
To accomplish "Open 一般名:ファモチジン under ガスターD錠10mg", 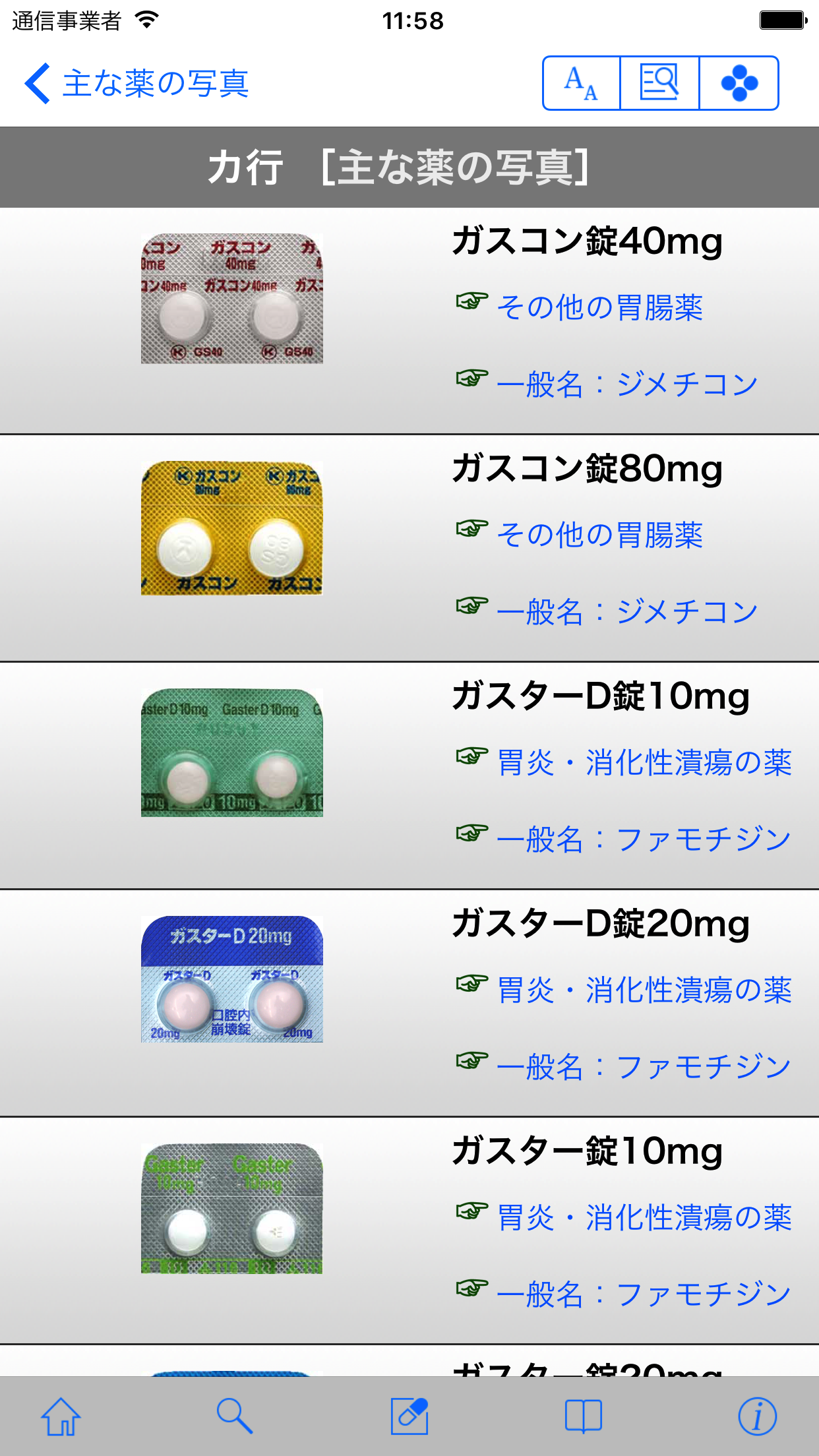I will click(x=643, y=839).
